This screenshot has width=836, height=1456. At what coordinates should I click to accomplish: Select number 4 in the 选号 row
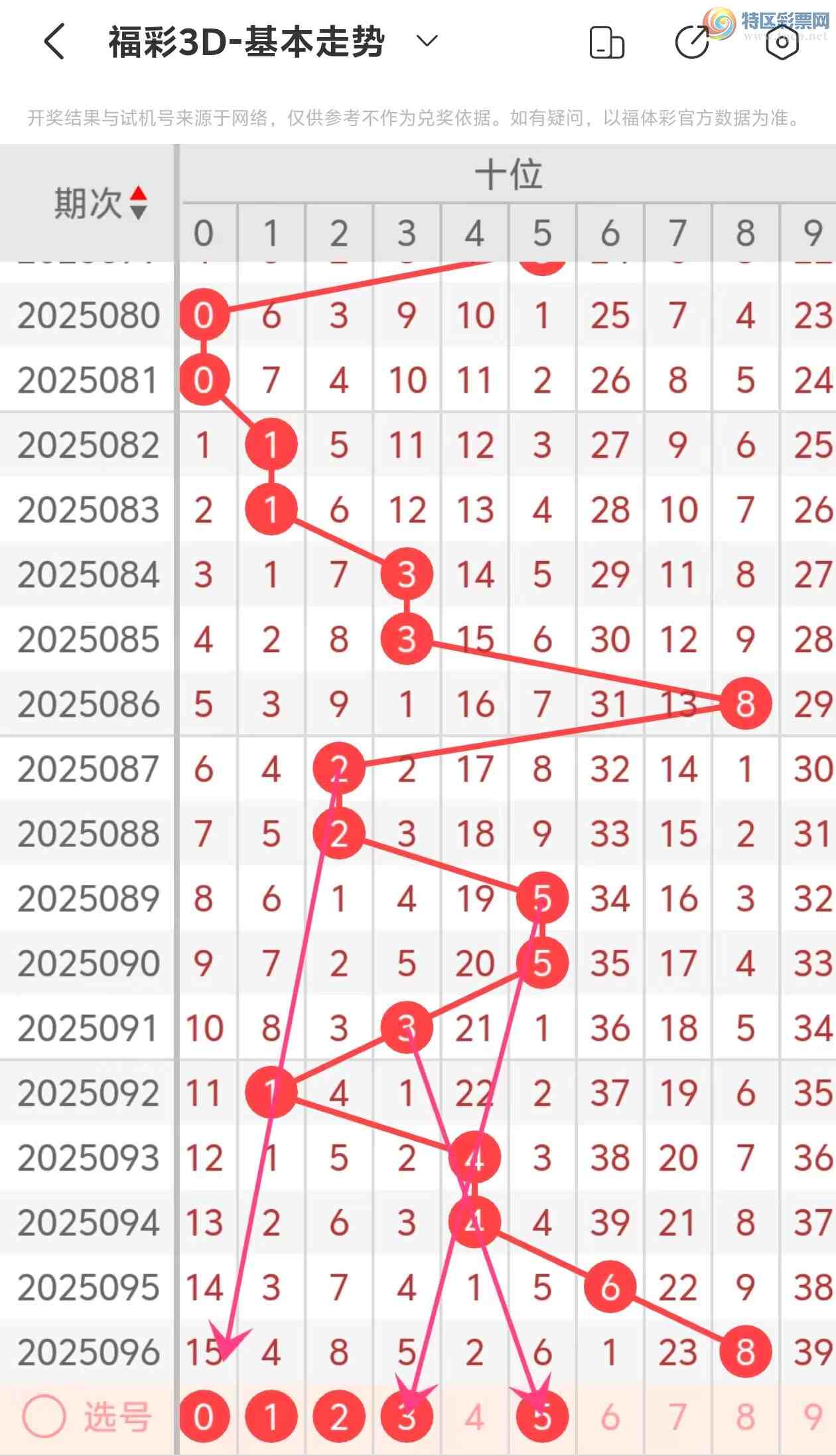(474, 1416)
